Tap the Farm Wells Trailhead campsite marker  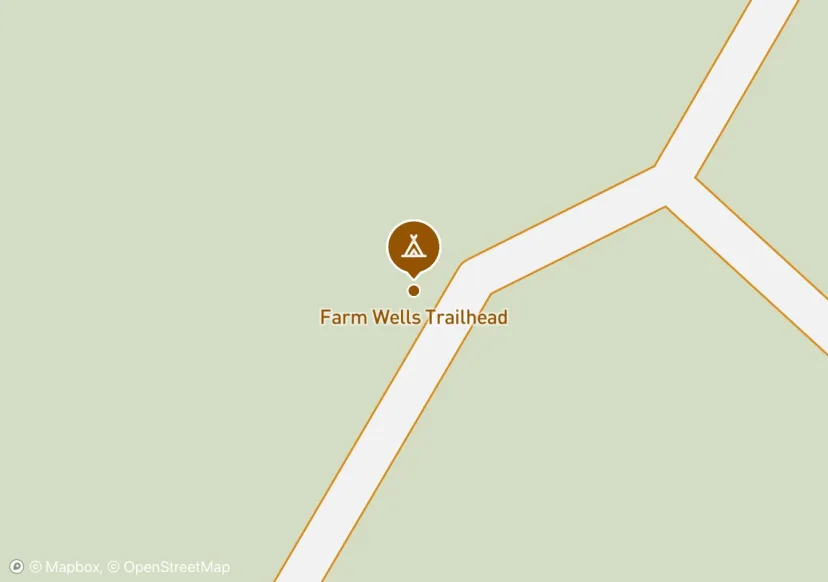click(x=413, y=246)
